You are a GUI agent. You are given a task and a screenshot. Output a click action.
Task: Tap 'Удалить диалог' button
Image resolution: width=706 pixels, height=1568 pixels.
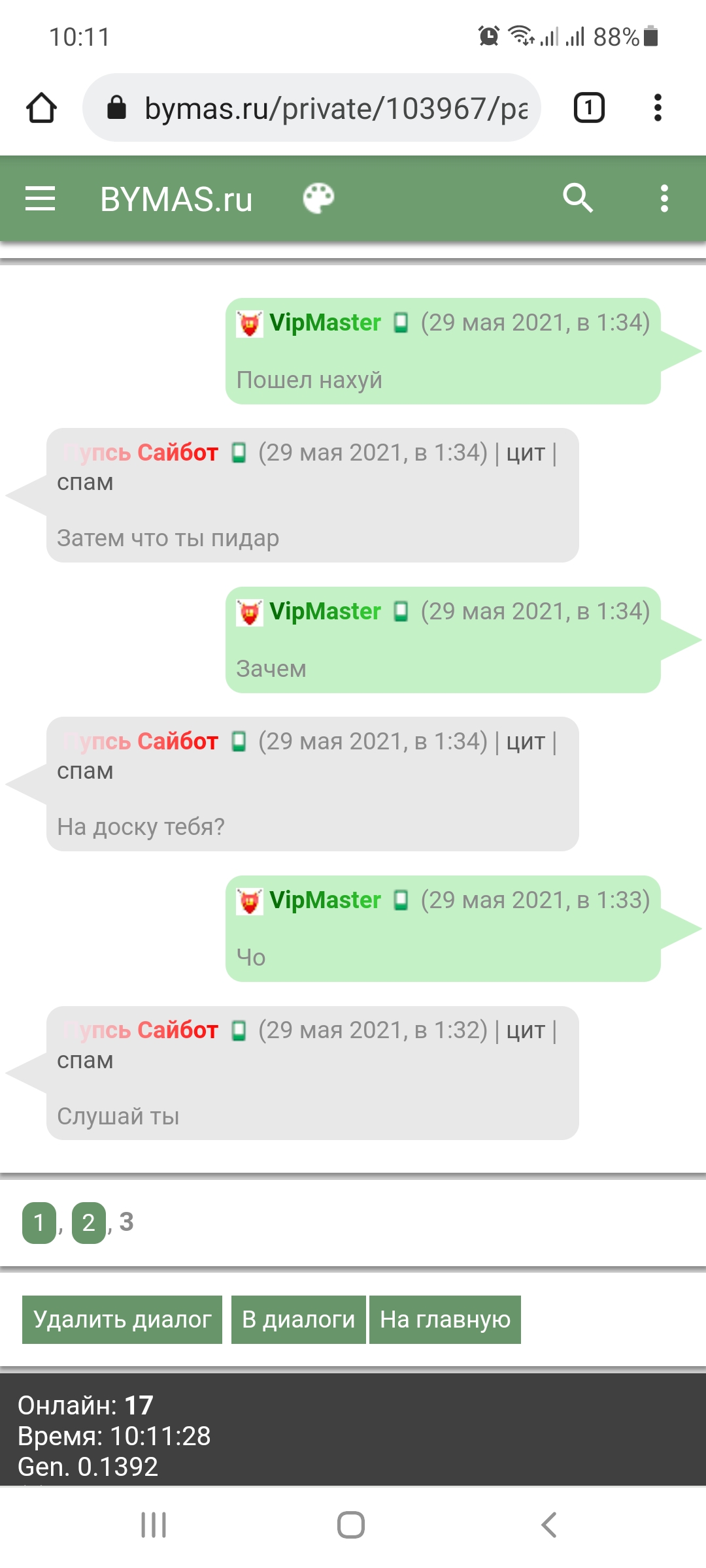pyautogui.click(x=122, y=1319)
